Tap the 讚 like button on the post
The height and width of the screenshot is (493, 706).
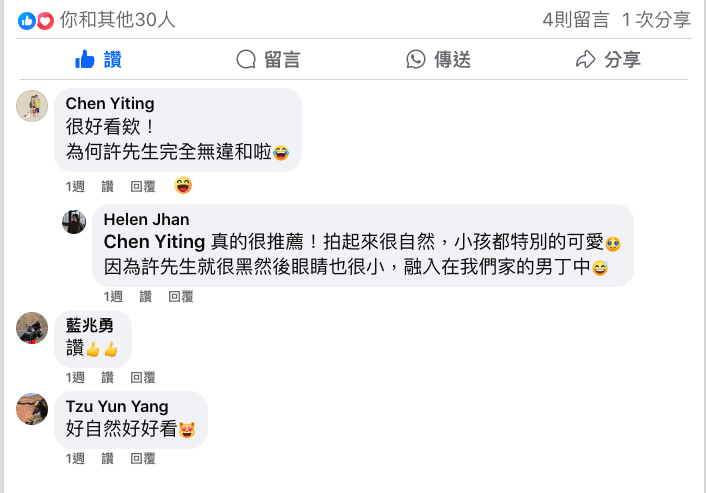pyautogui.click(x=98, y=60)
